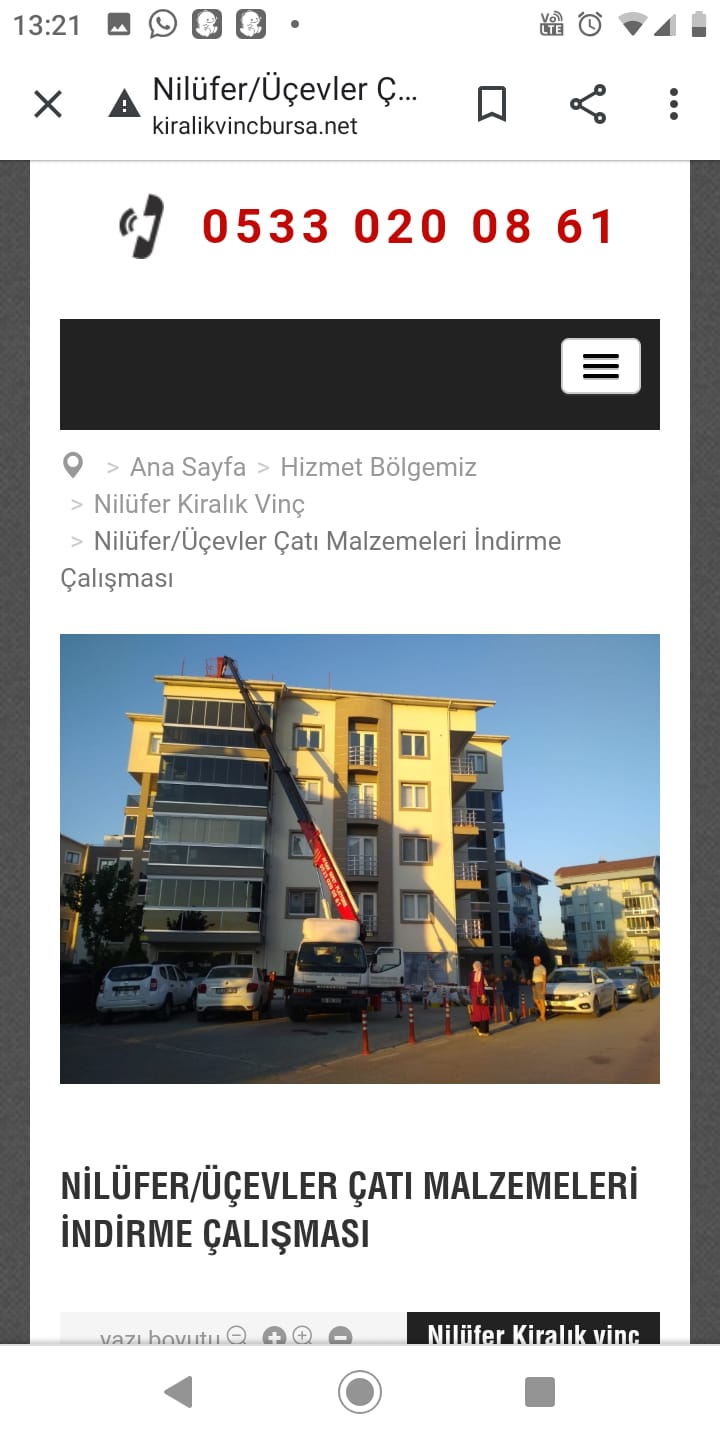Image resolution: width=720 pixels, height=1440 pixels.
Task: Tap the crane truck photo
Action: 360,858
